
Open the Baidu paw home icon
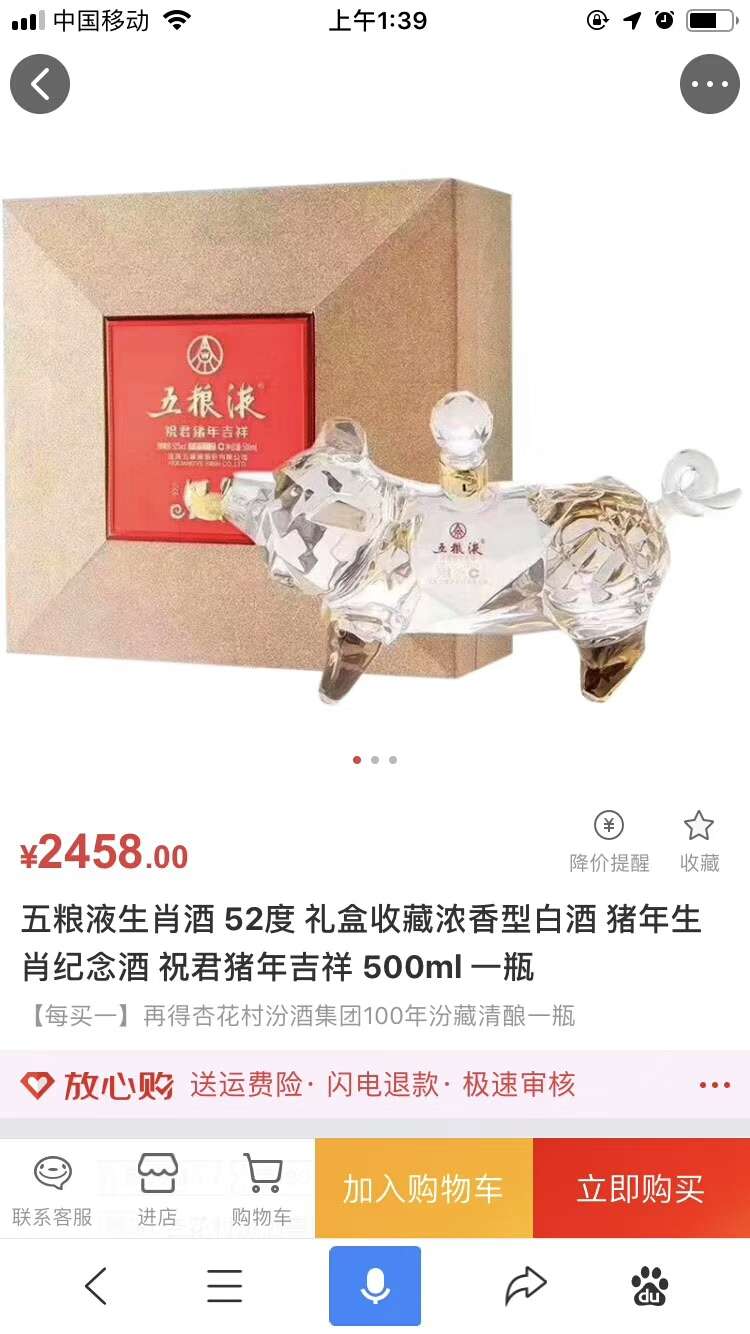650,1286
